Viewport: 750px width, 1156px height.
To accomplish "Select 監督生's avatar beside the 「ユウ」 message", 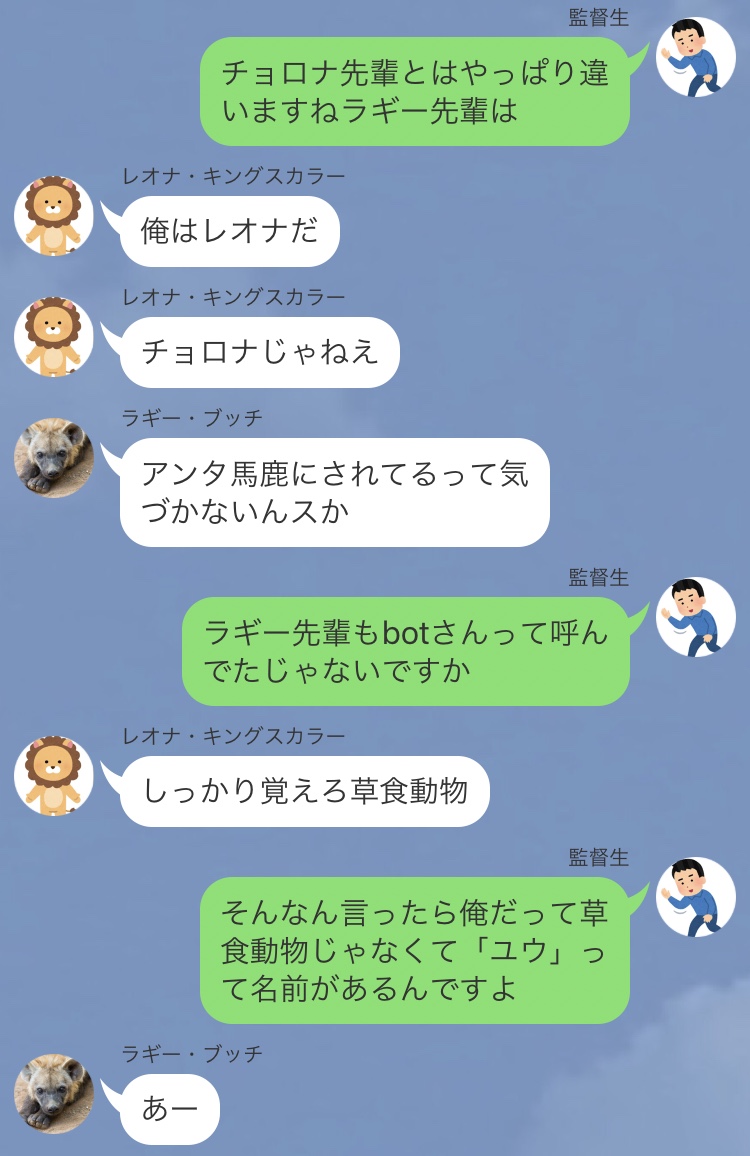I will coord(695,897).
